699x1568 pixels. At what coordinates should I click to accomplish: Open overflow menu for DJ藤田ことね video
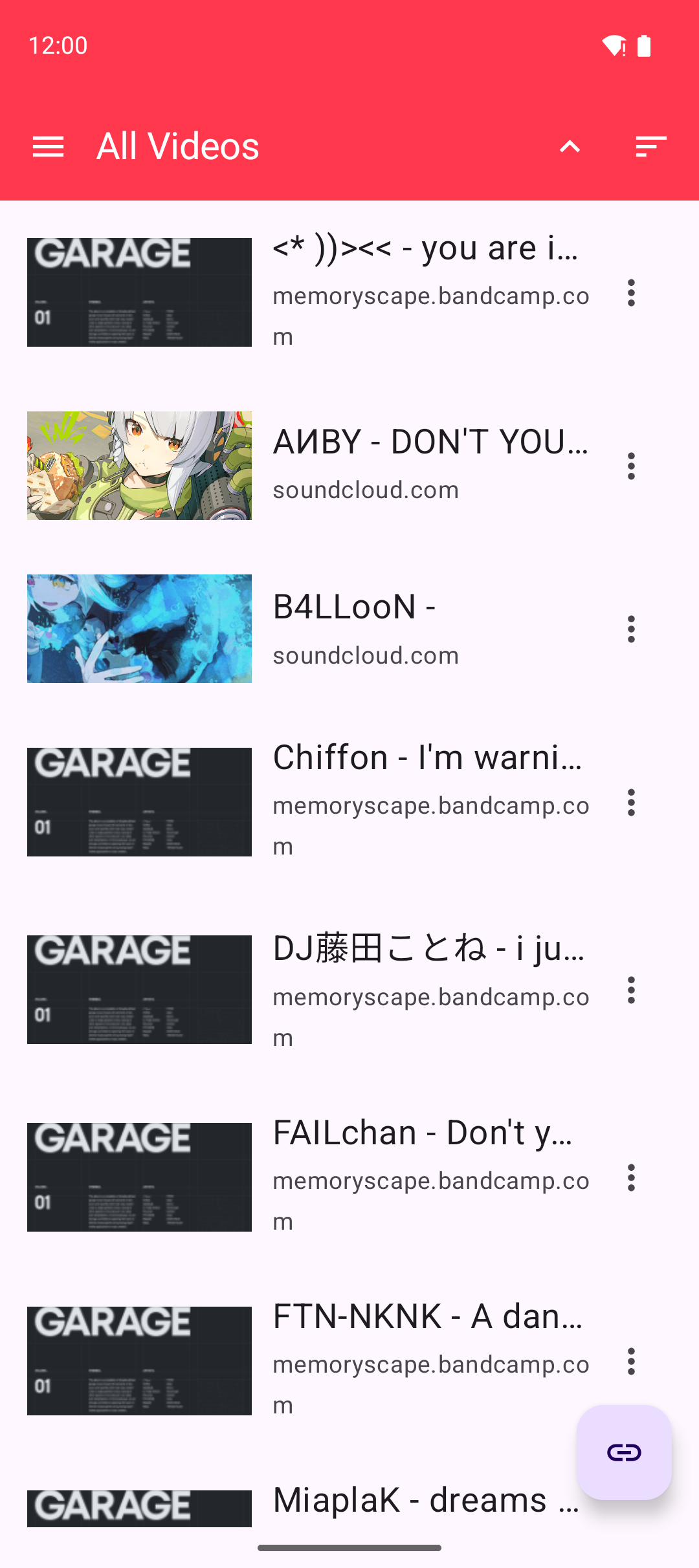pos(631,990)
